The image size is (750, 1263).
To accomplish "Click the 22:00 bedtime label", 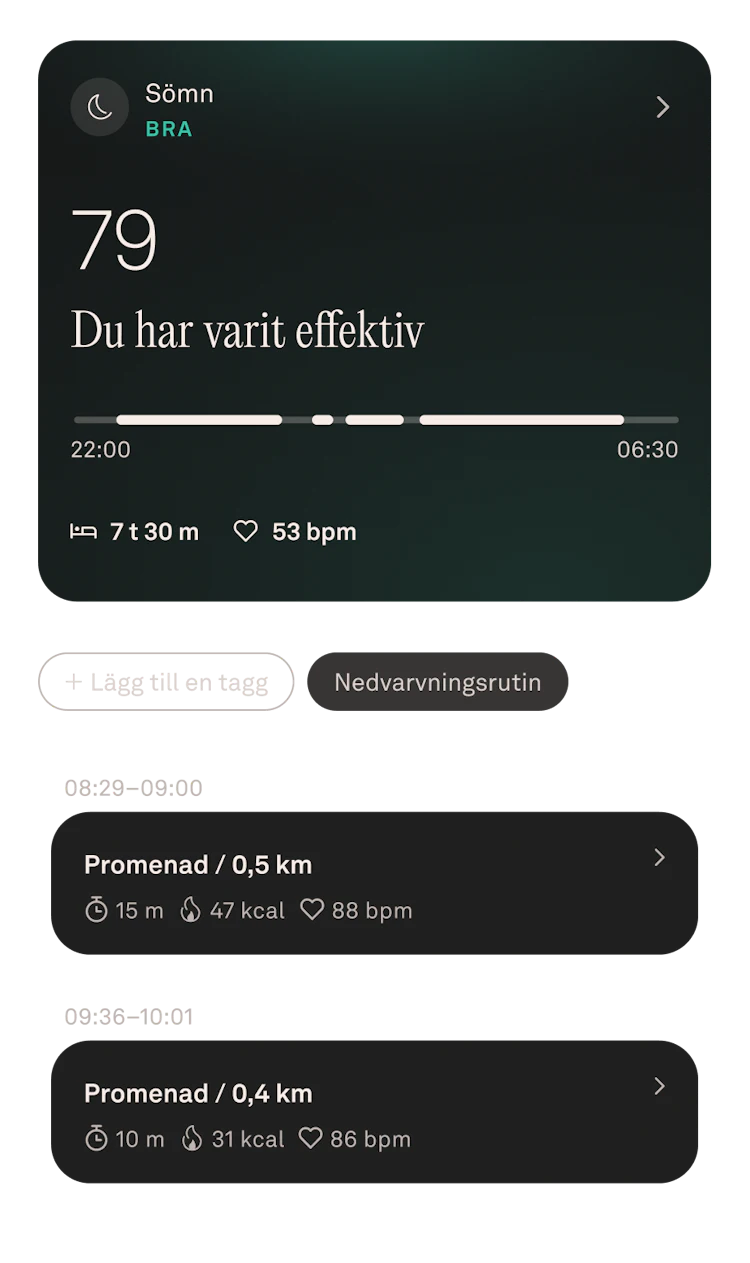I will 100,449.
